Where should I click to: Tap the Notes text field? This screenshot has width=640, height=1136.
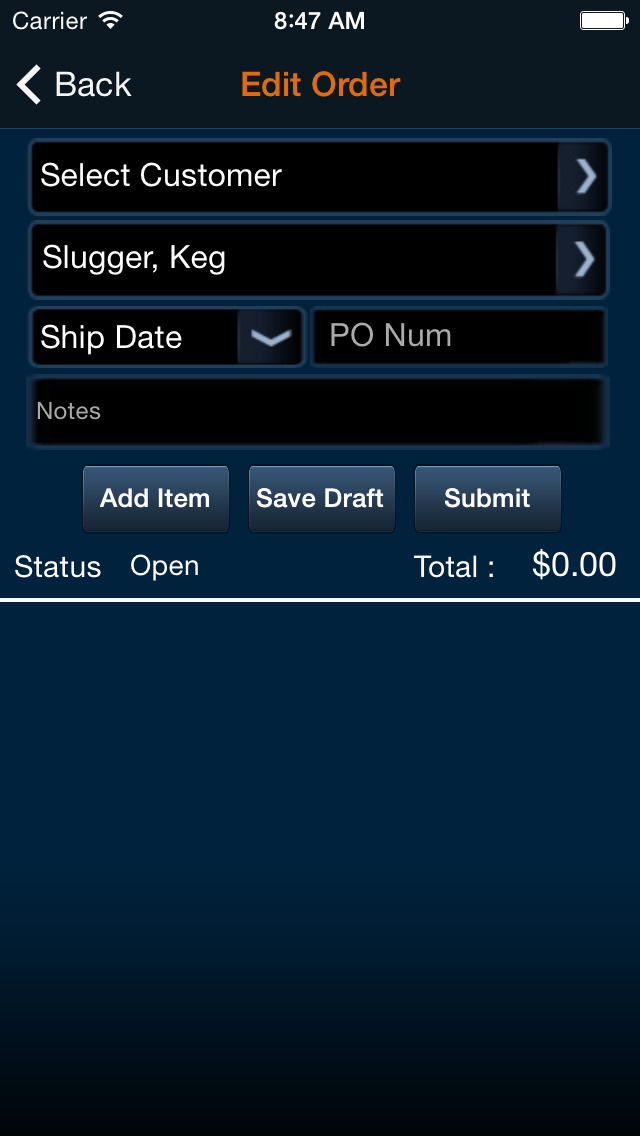click(x=318, y=411)
